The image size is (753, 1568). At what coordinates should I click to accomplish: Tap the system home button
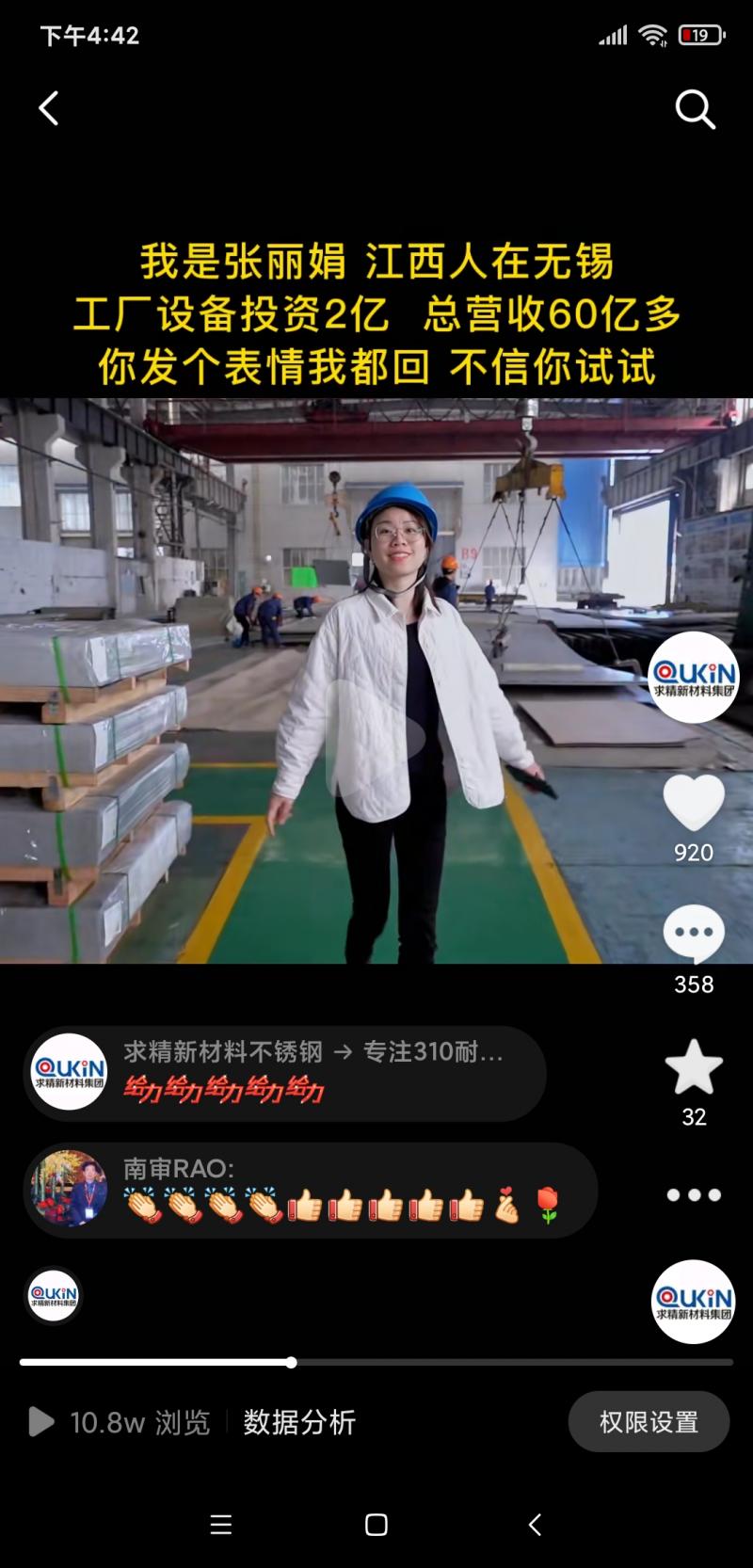[x=376, y=1525]
